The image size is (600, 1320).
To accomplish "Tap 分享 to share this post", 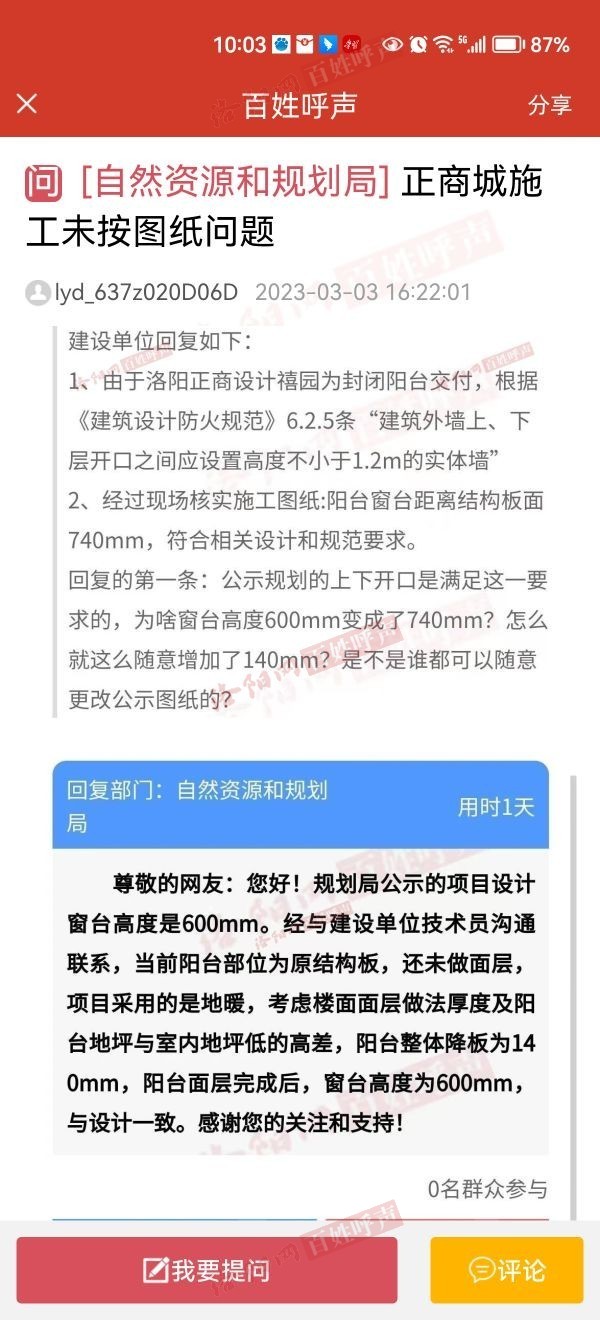I will click(549, 105).
